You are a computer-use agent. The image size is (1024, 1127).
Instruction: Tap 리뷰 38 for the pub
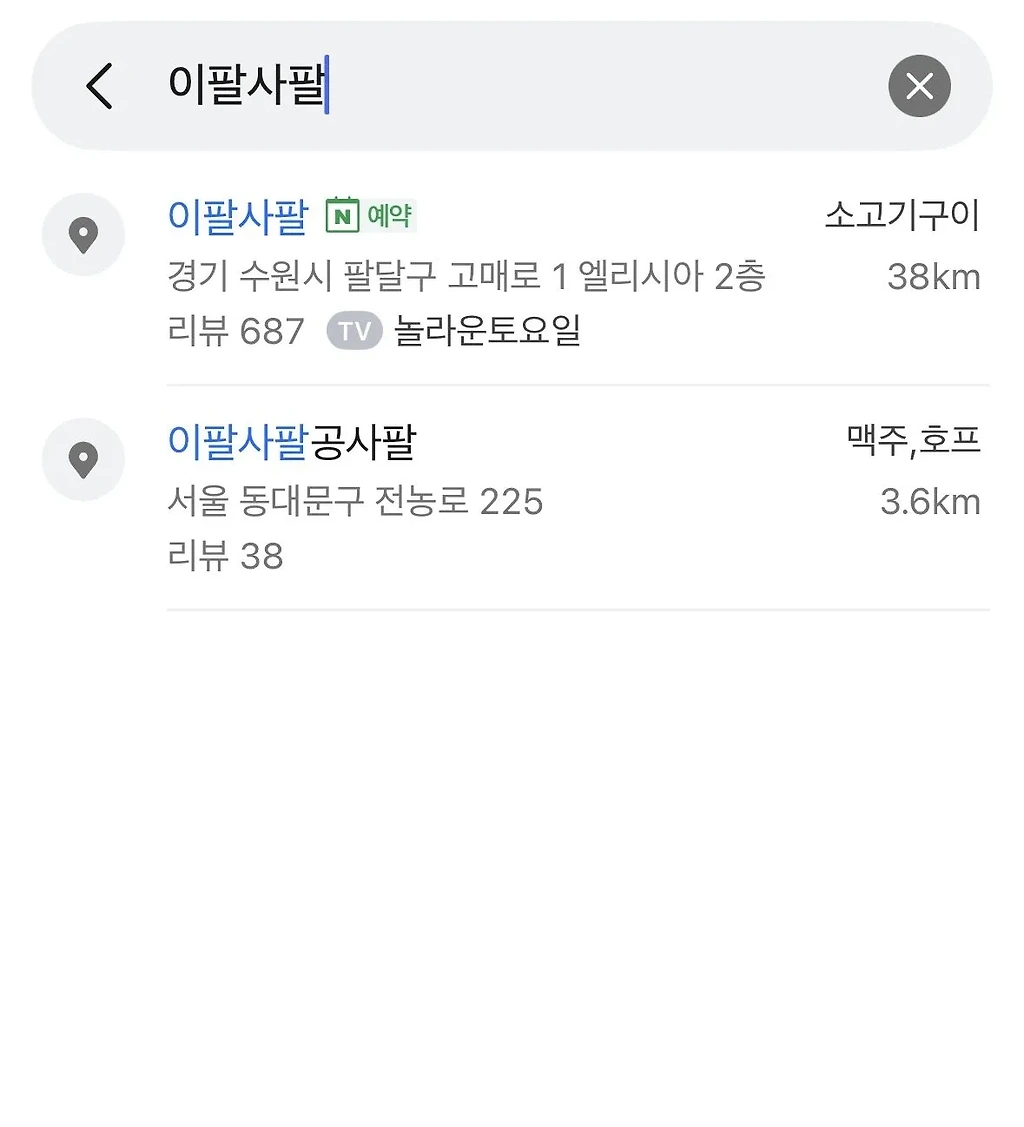point(225,556)
